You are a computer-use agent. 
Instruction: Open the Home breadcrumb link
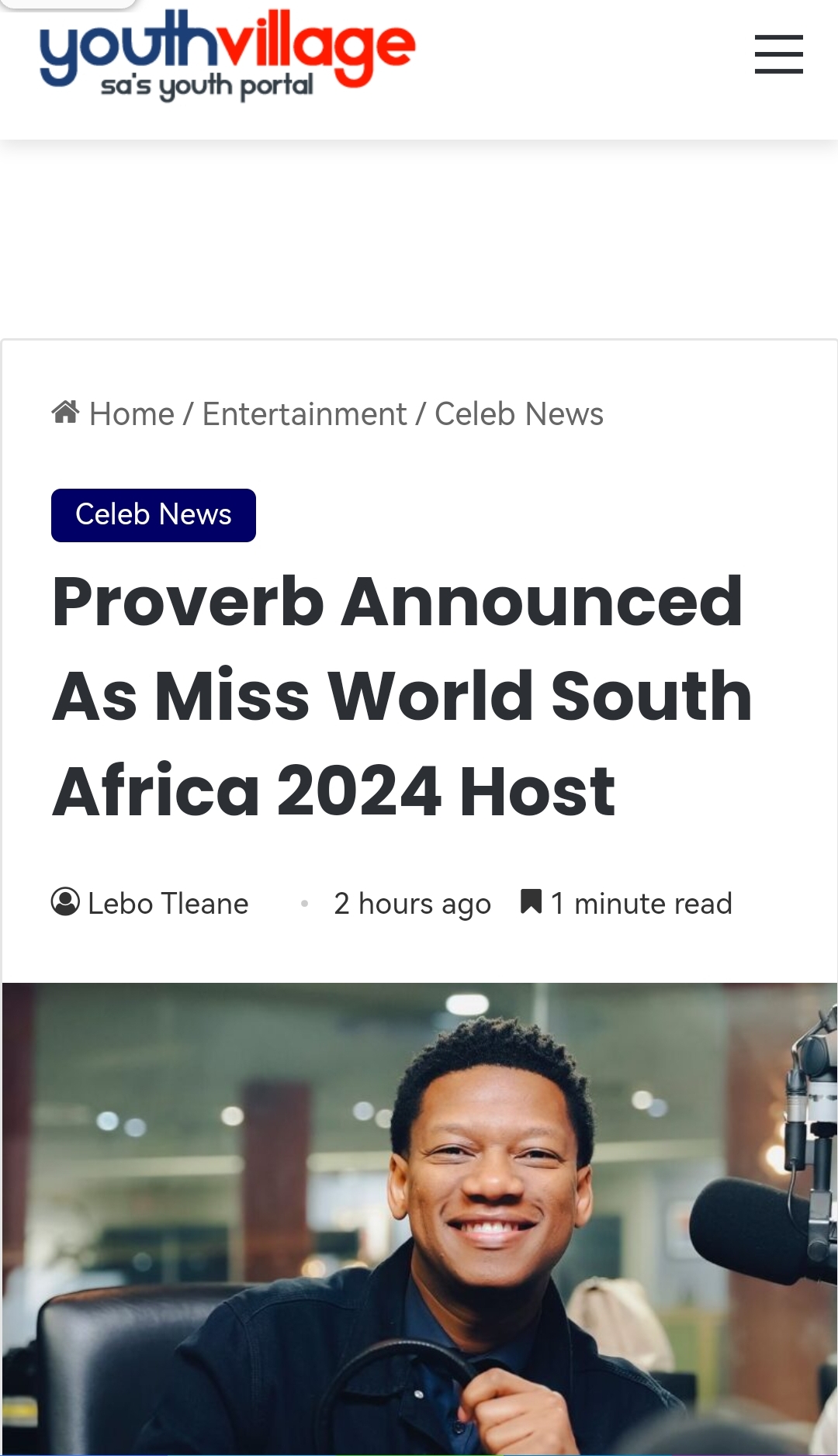click(130, 414)
